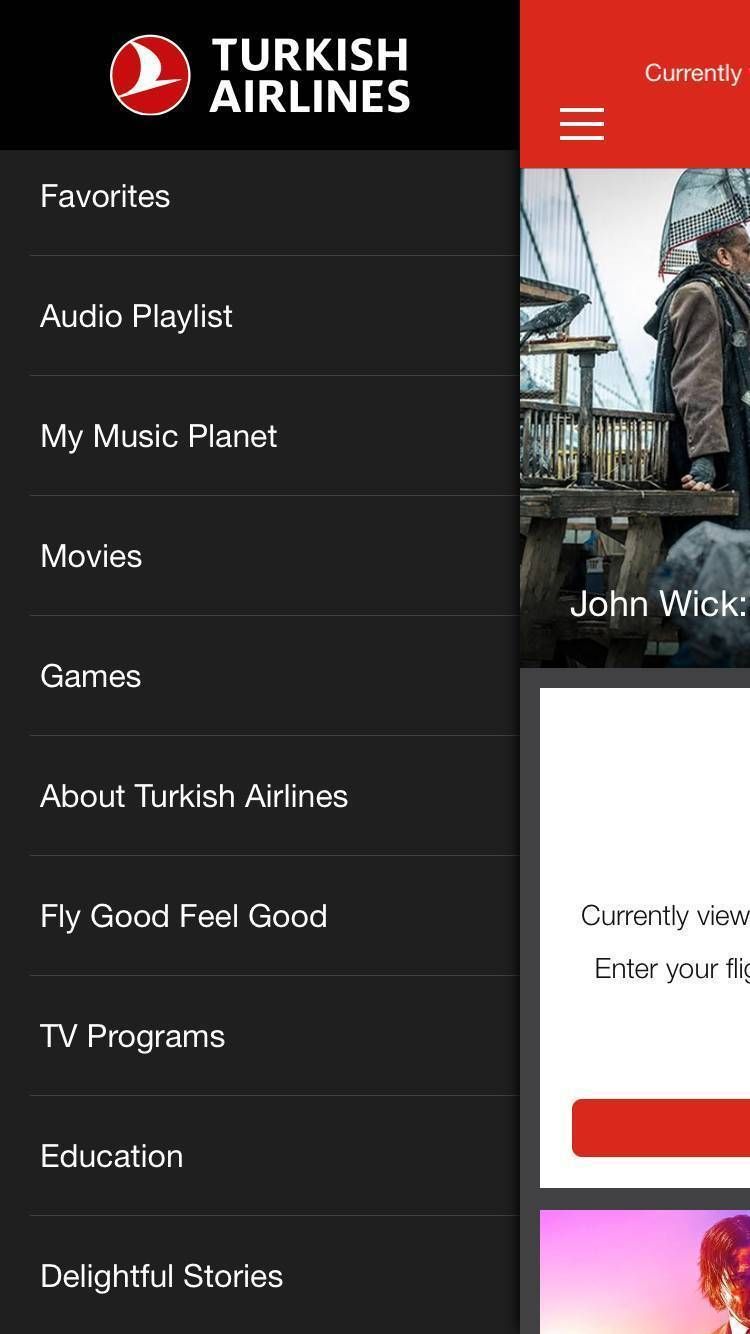Open Delightful Stories

tap(161, 1277)
